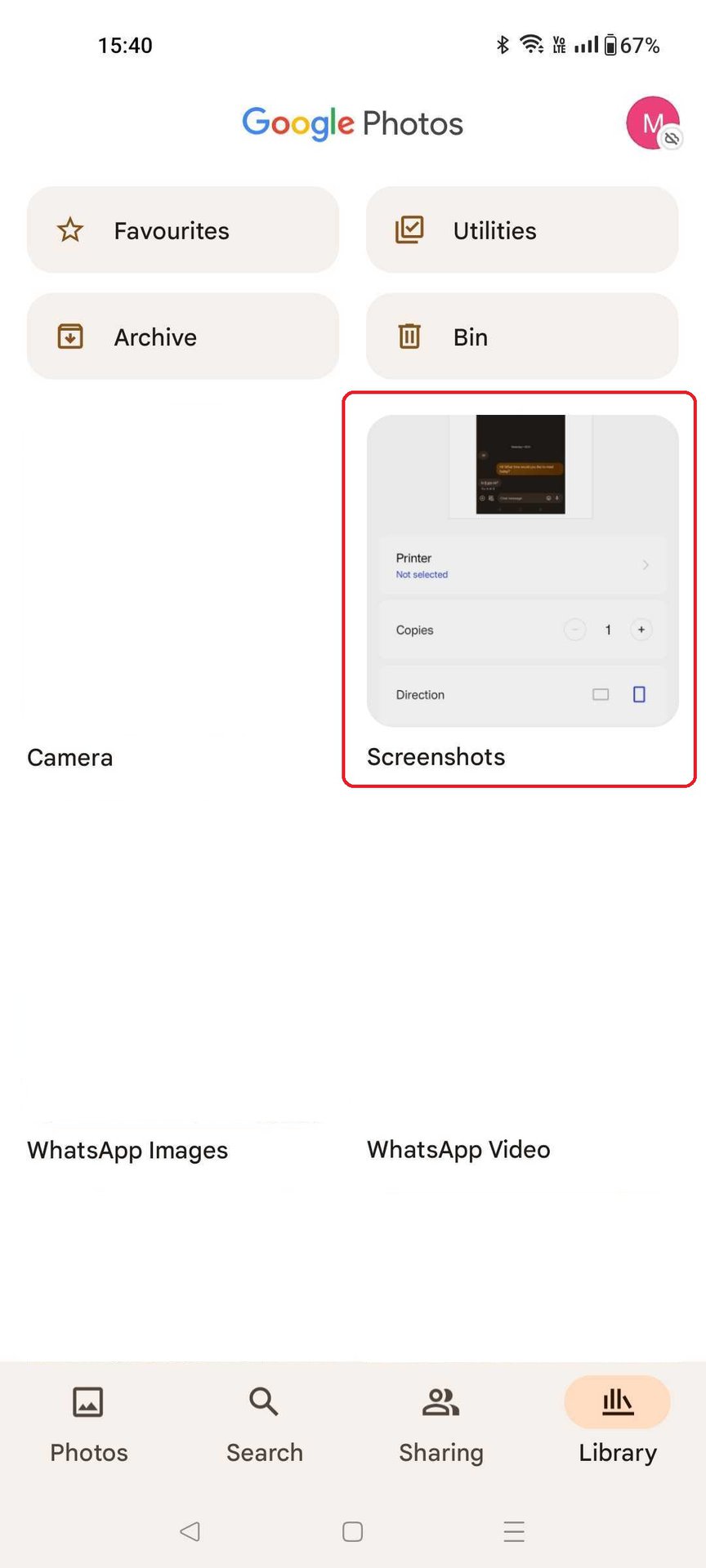This screenshot has width=706, height=1568.
Task: Open the WhatsApp Video folder
Action: click(x=521, y=980)
